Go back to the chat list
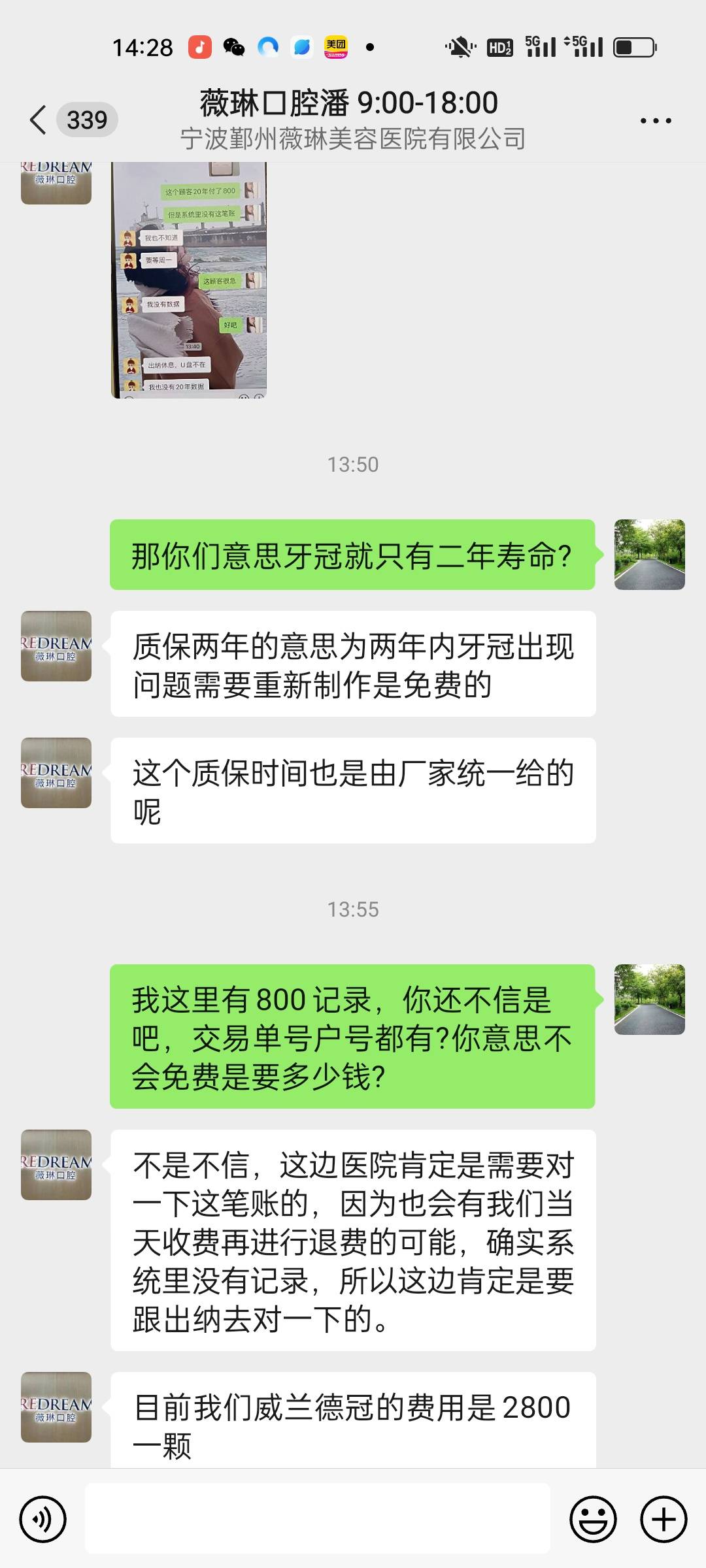The width and height of the screenshot is (706, 1568). point(39,120)
